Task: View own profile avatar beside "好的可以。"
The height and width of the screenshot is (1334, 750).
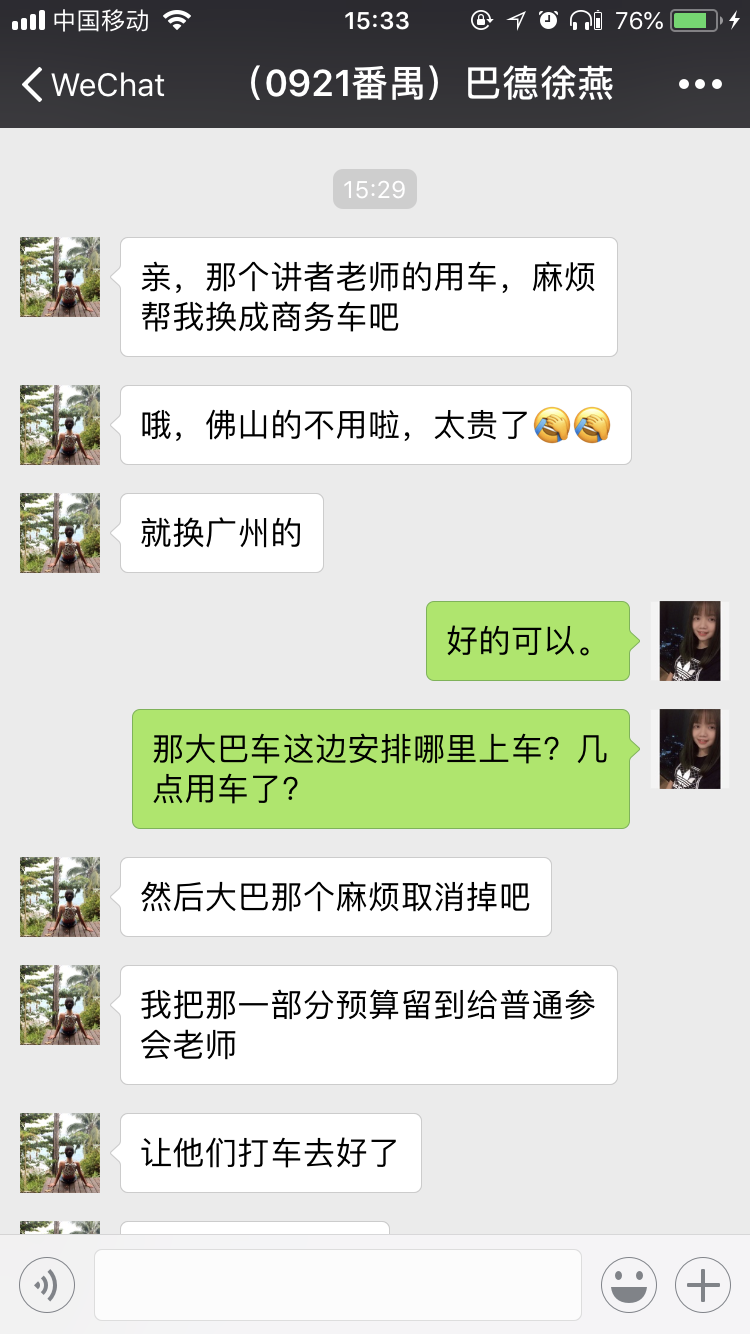Action: click(x=690, y=641)
